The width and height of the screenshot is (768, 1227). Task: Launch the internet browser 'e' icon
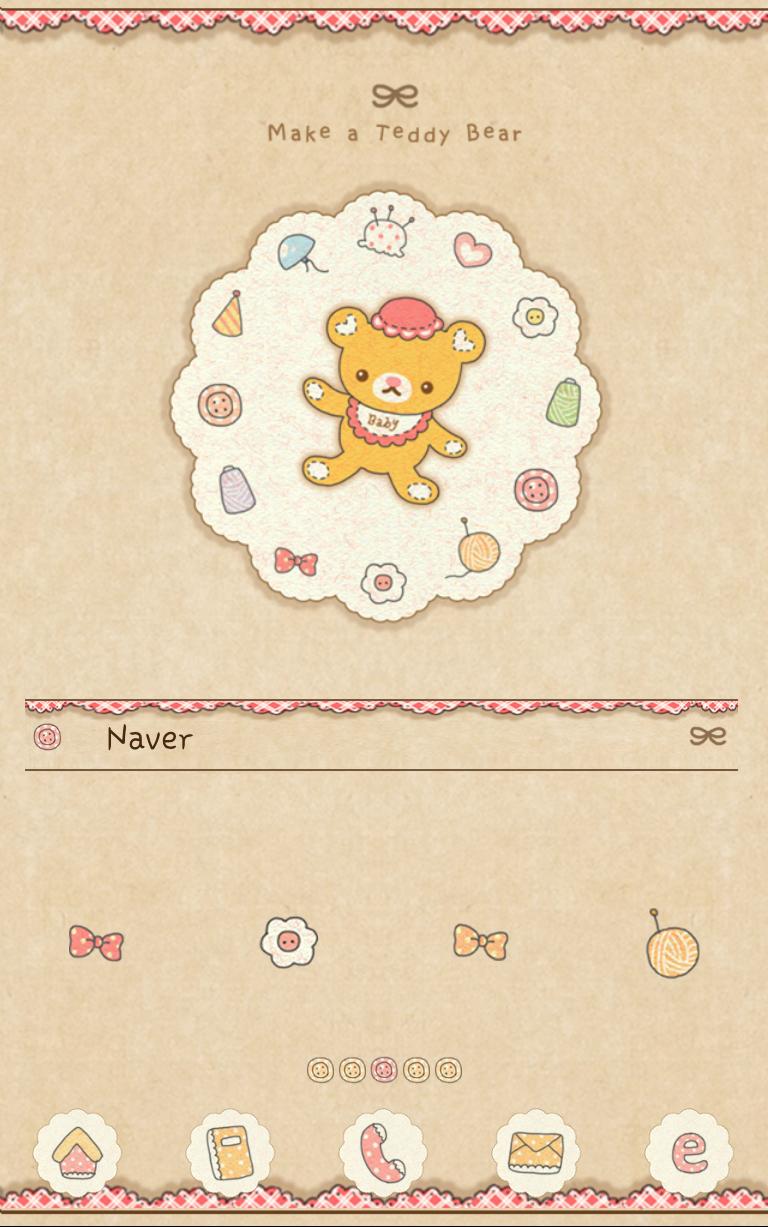(689, 1153)
